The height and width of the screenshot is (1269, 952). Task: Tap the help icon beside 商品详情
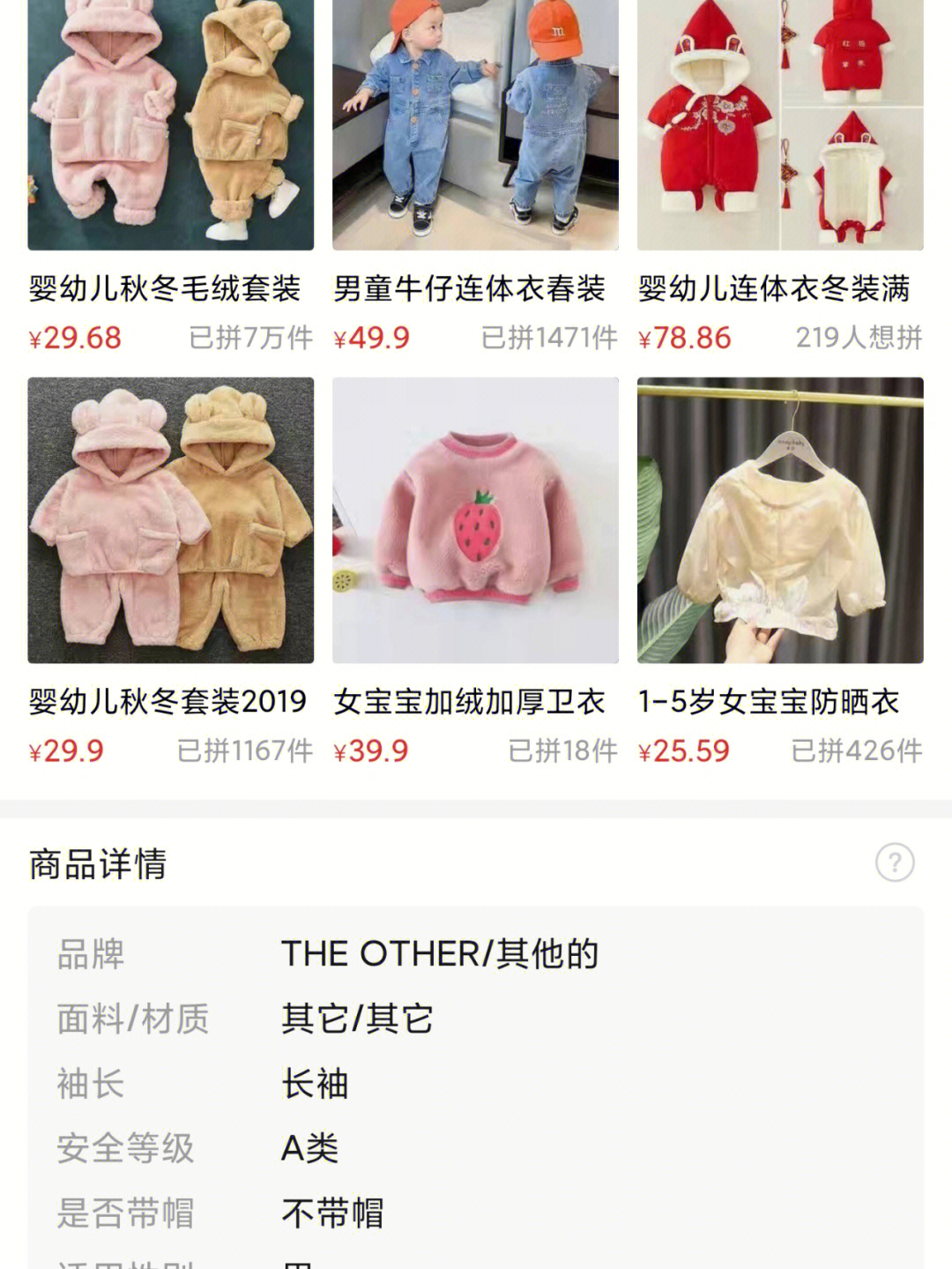tap(894, 862)
